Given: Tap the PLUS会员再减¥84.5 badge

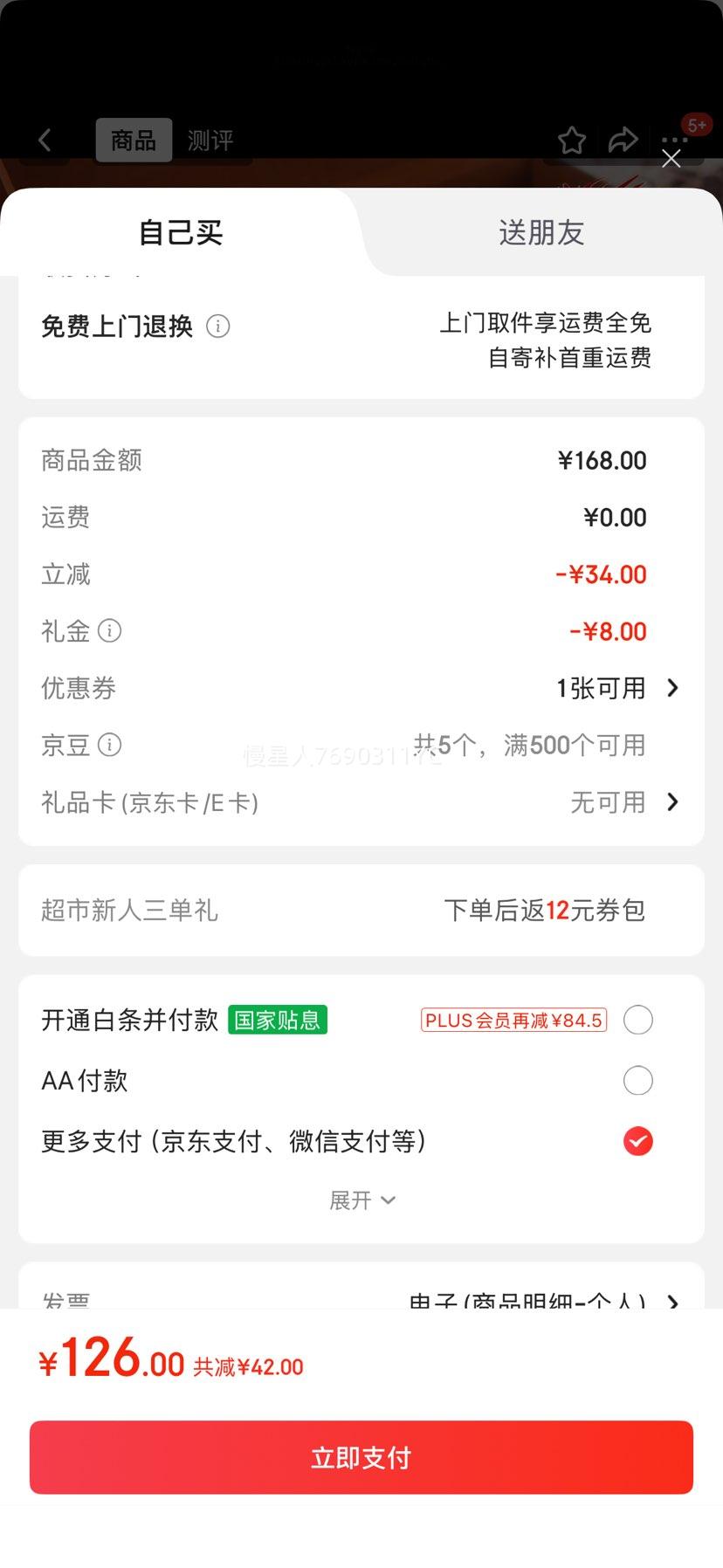Looking at the screenshot, I should tap(513, 1020).
